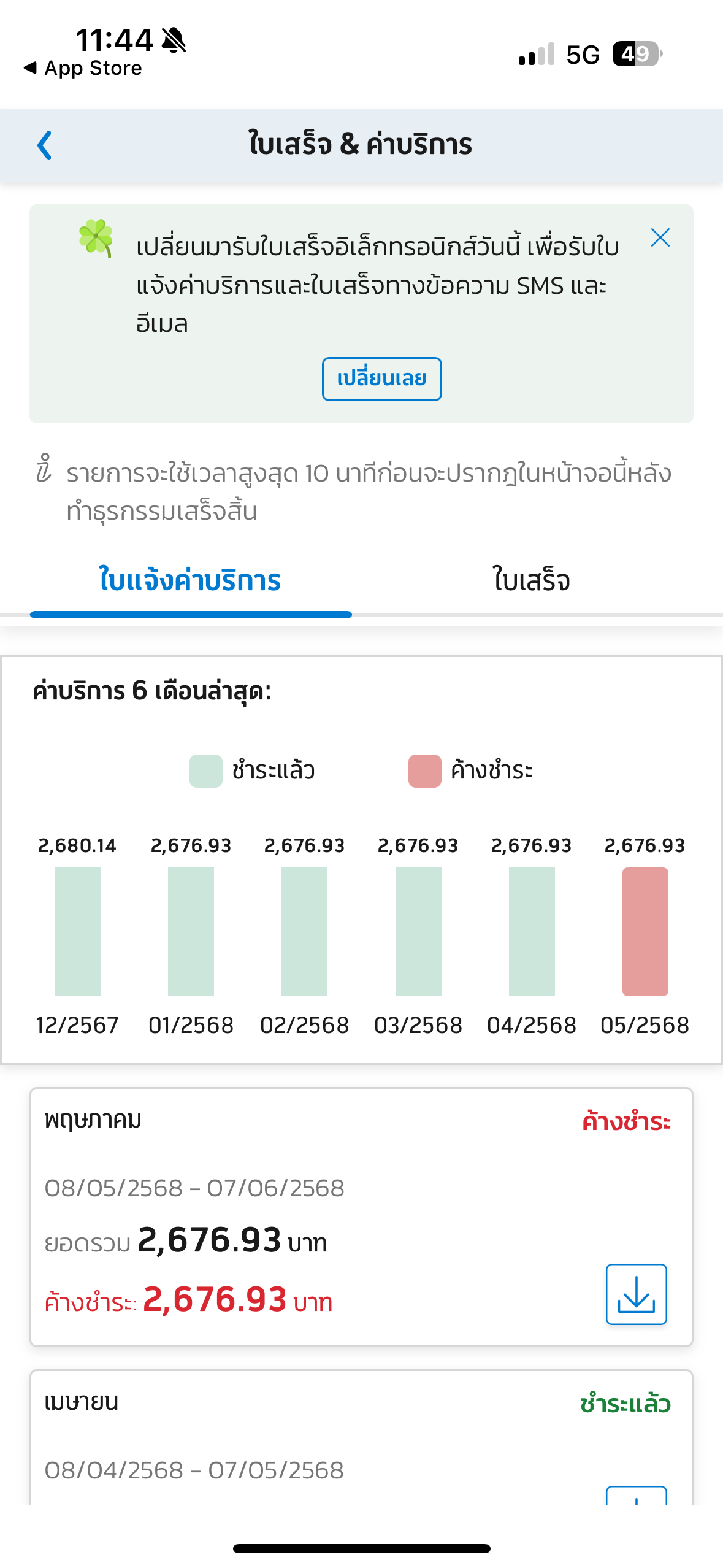Open the พฤษภาคม outstanding bill card

(361, 1217)
